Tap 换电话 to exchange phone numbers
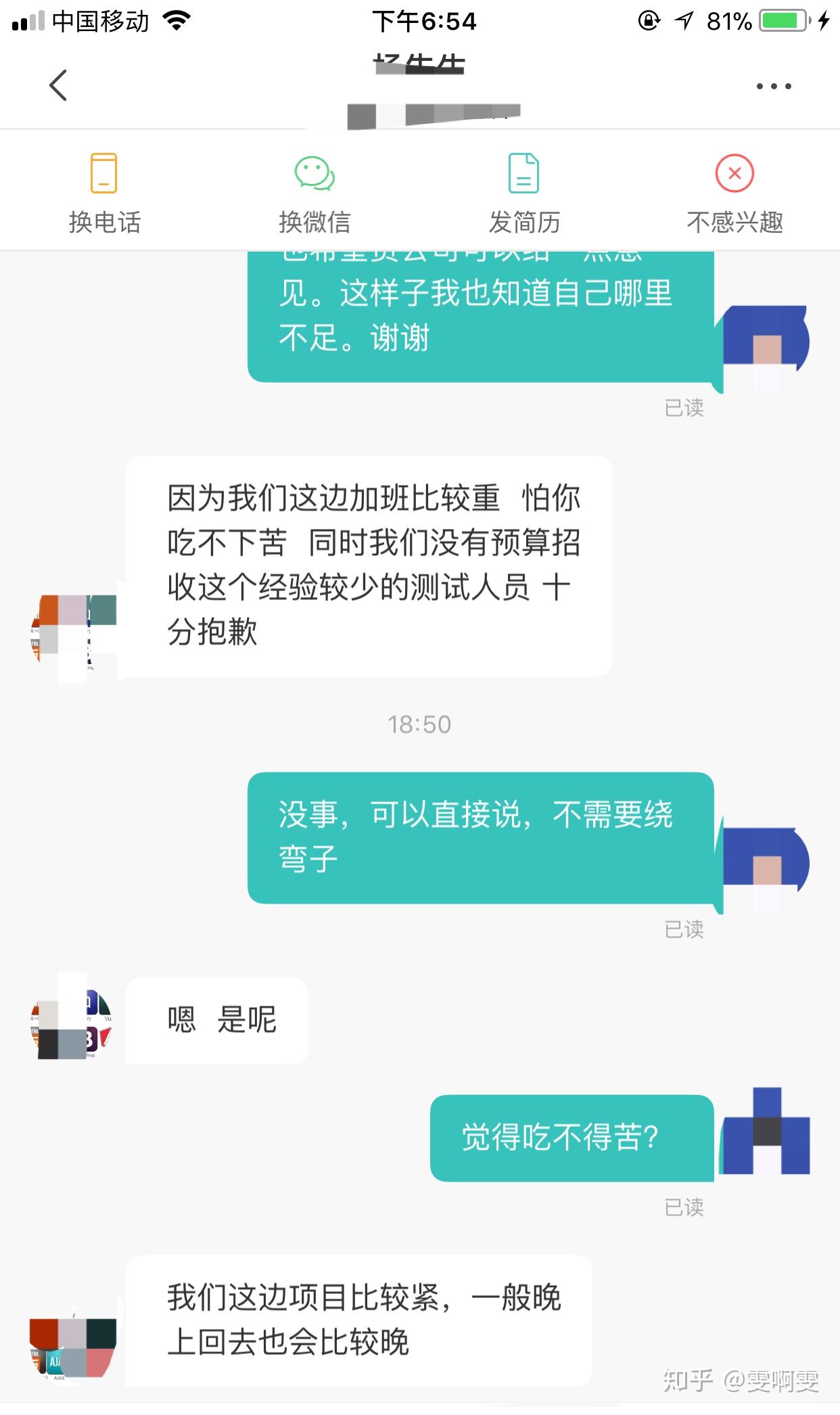Image resolution: width=840 pixels, height=1415 pixels. [104, 193]
